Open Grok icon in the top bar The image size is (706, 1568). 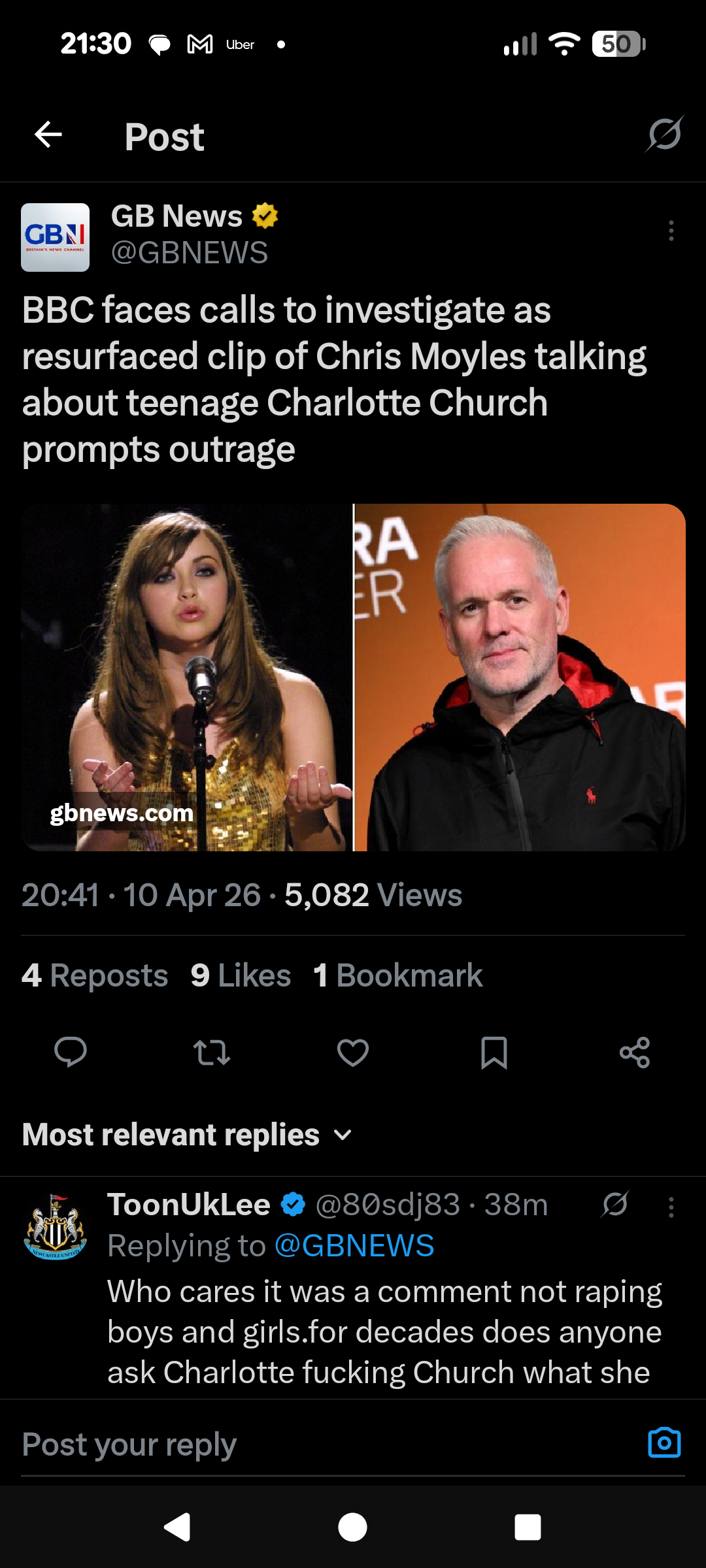tap(664, 134)
